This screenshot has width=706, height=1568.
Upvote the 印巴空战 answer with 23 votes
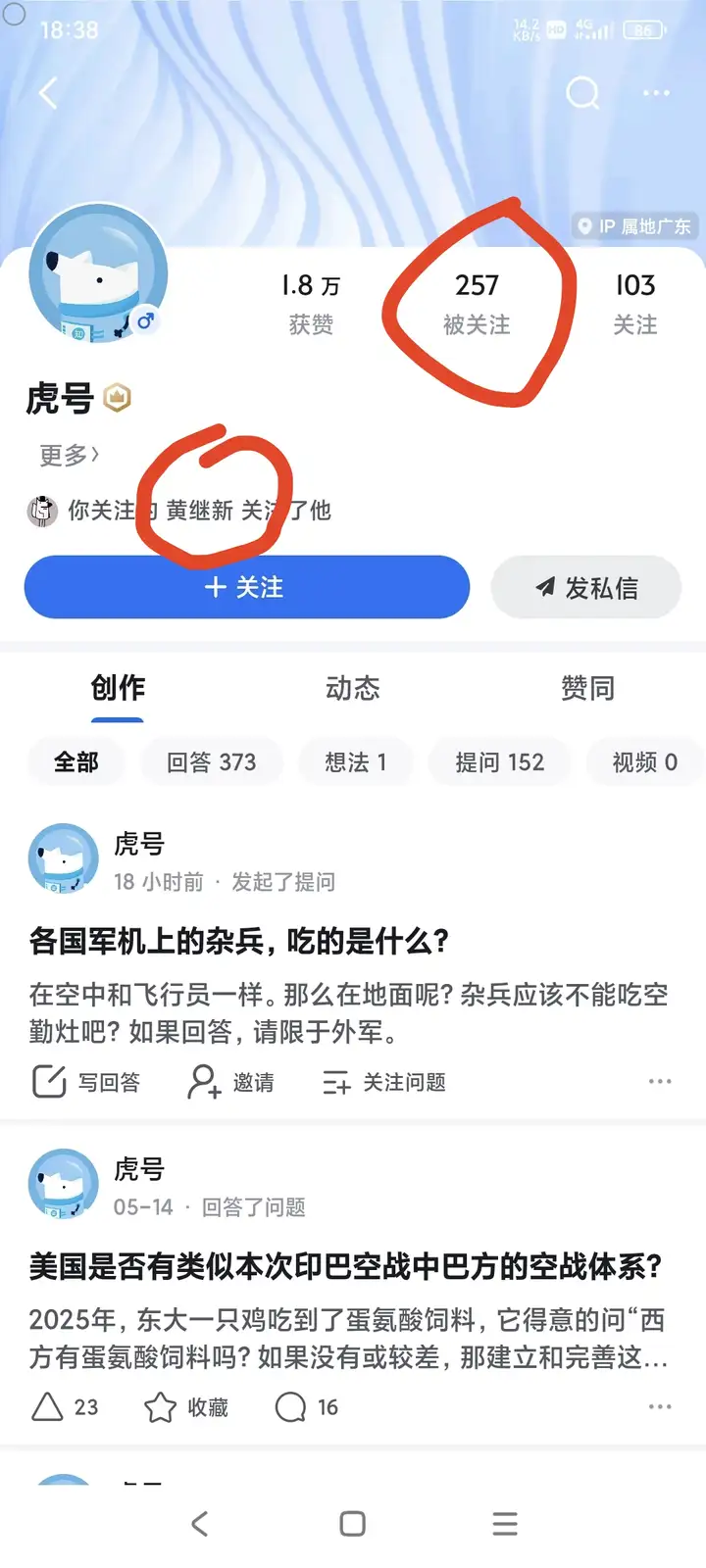(65, 1407)
